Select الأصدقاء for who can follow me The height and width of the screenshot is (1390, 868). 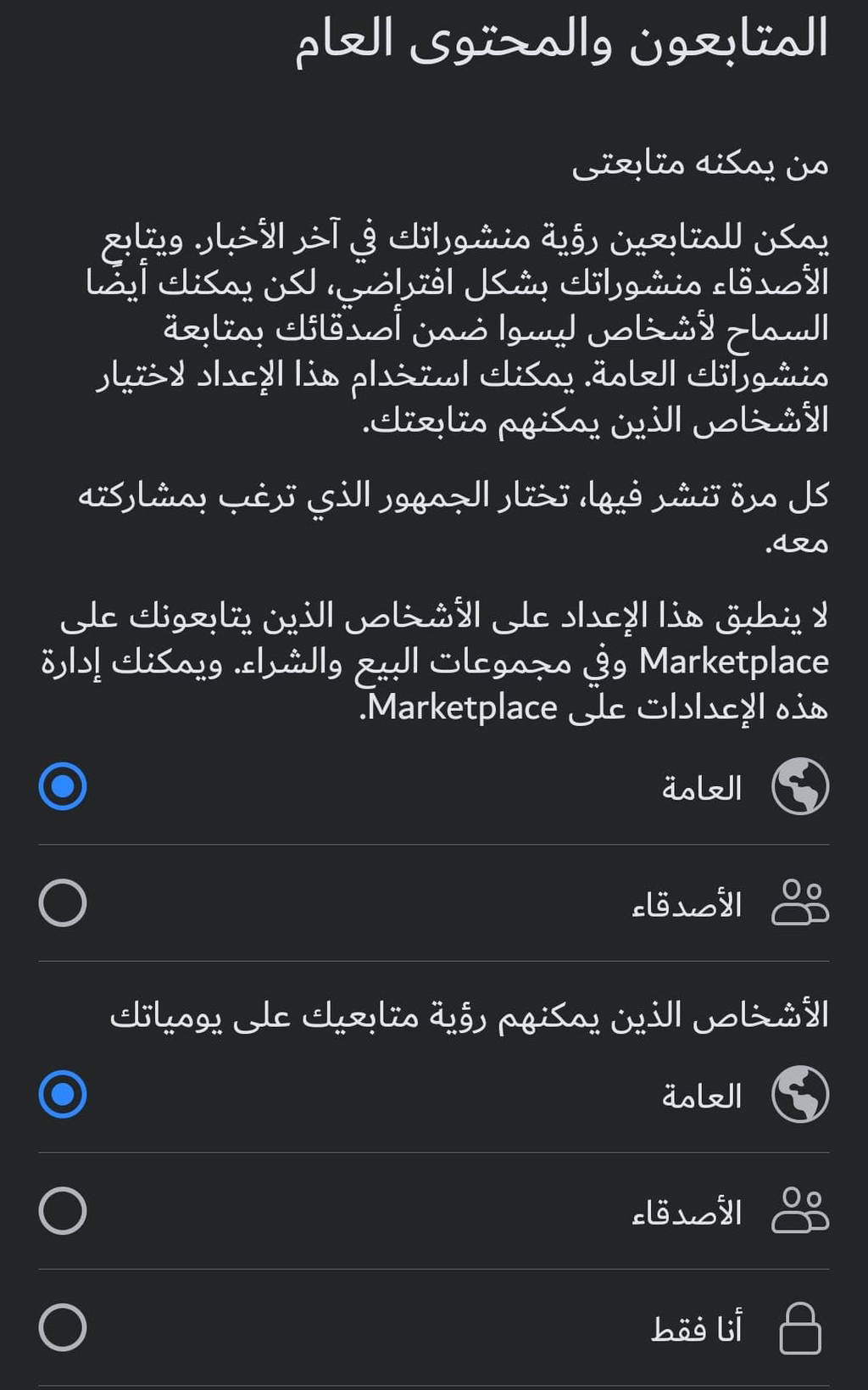coord(62,904)
